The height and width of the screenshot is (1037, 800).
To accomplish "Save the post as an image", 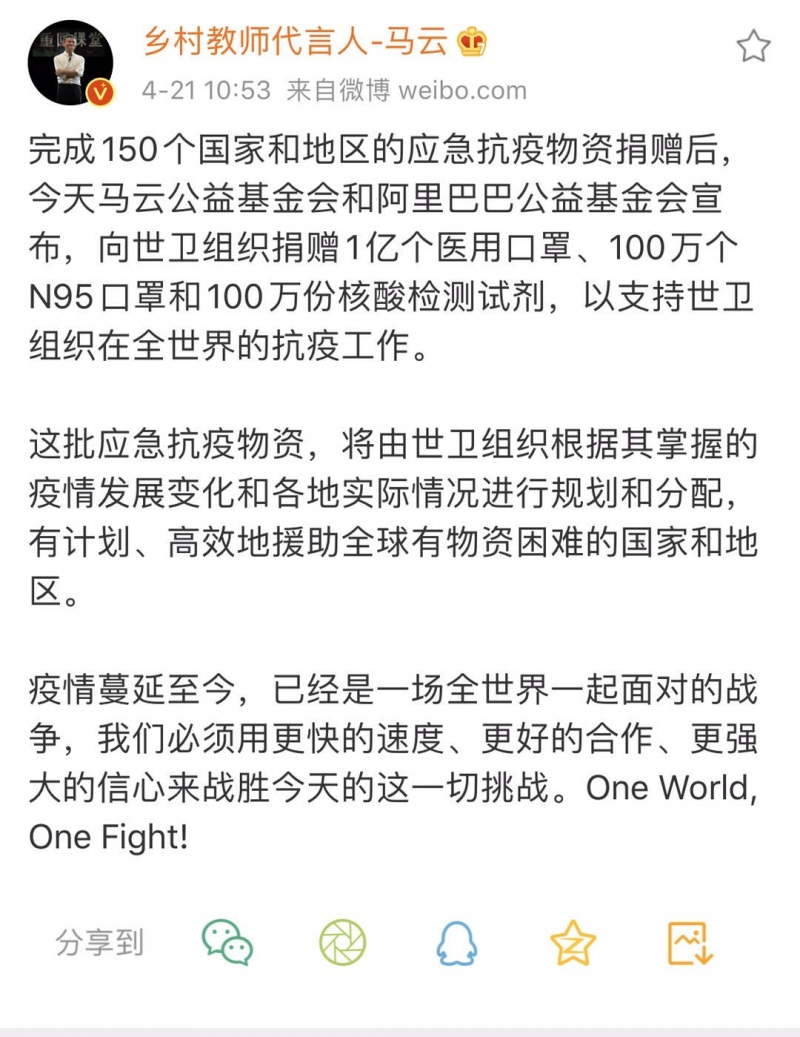I will click(x=689, y=942).
